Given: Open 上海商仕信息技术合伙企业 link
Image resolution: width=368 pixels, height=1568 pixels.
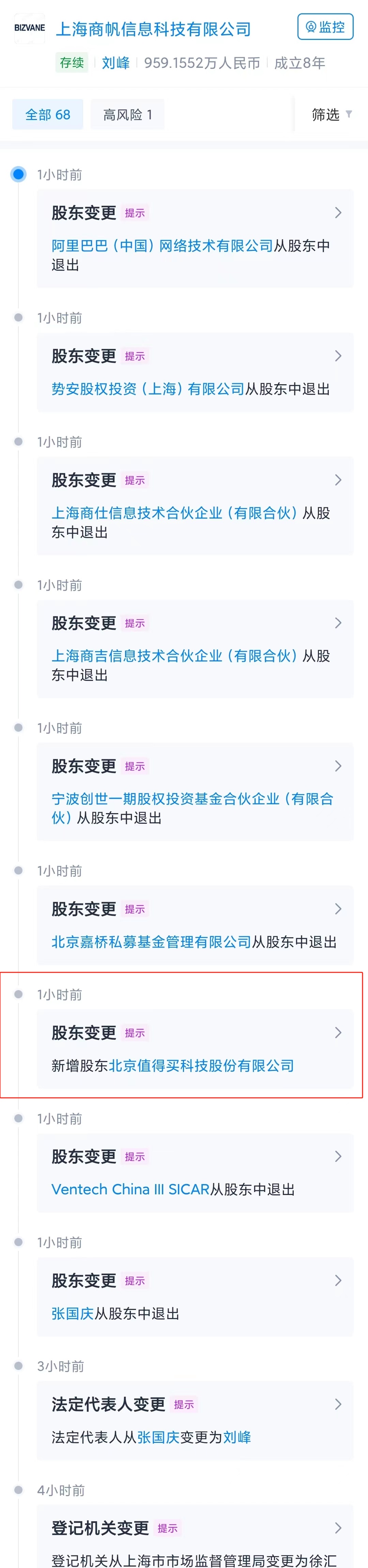Looking at the screenshot, I should (174, 512).
